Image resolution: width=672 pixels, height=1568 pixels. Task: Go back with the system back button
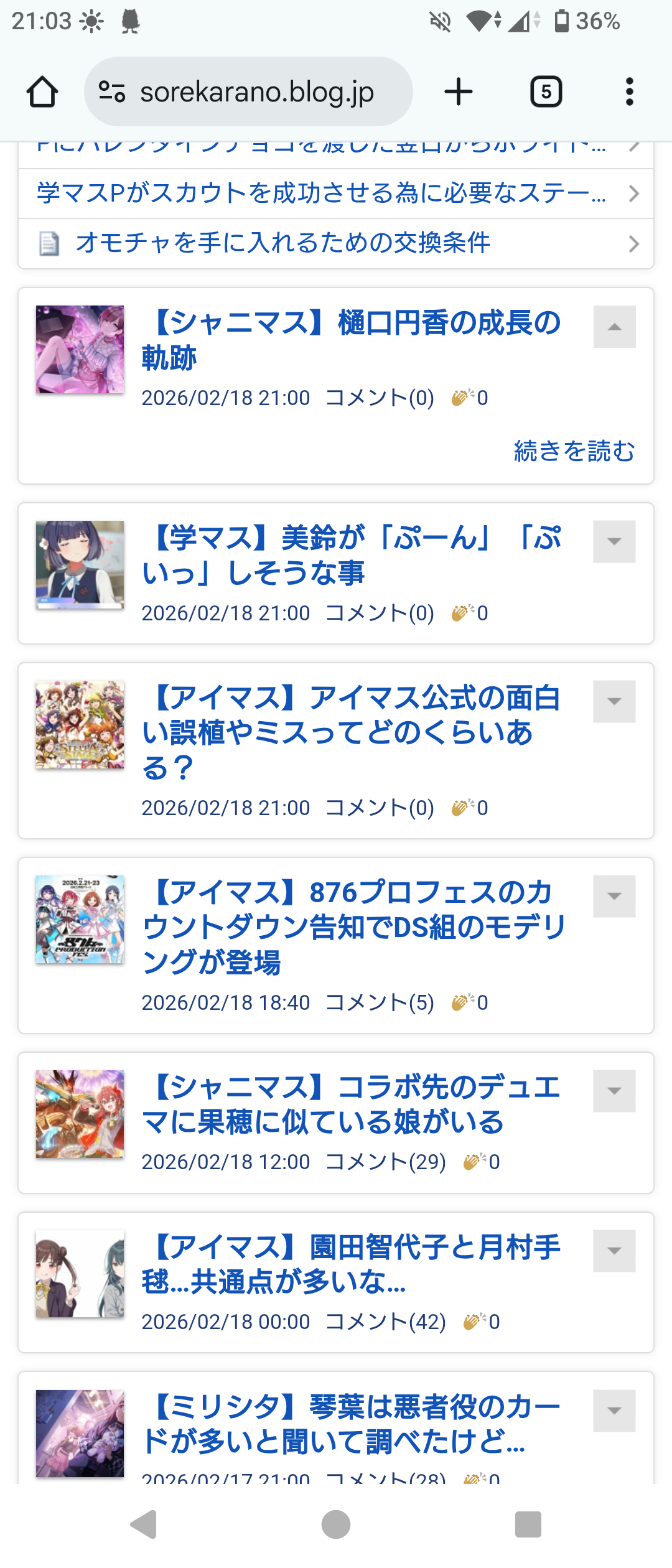point(144,1524)
